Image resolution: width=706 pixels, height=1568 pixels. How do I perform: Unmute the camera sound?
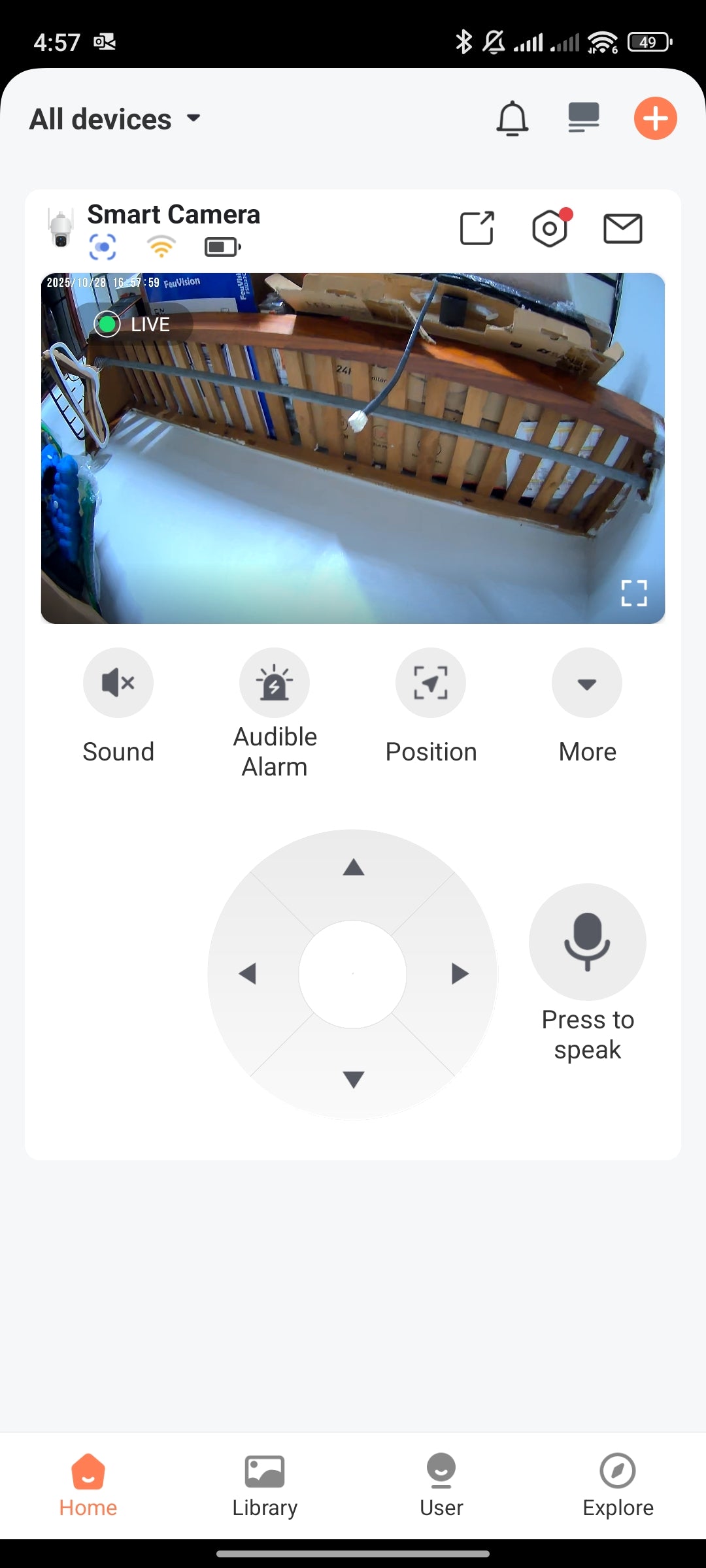pyautogui.click(x=118, y=683)
